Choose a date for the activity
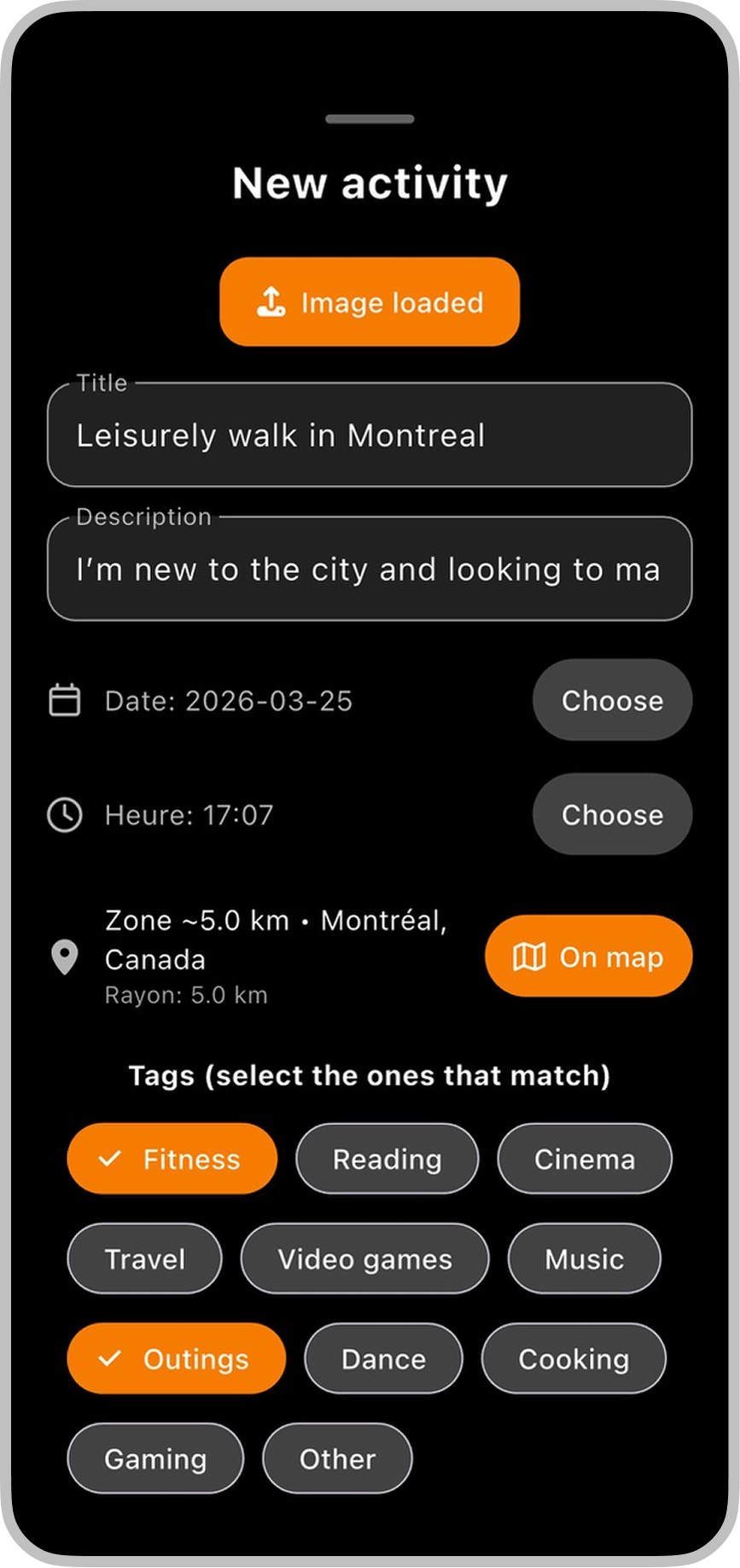This screenshot has height=1568, width=740. [x=612, y=700]
